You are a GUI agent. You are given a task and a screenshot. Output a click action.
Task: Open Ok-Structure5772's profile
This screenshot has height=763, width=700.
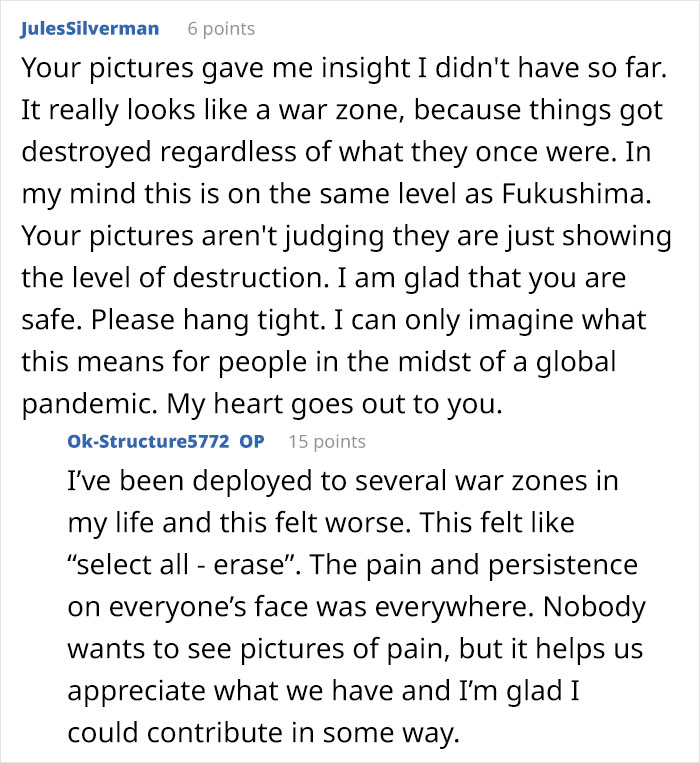tap(148, 441)
